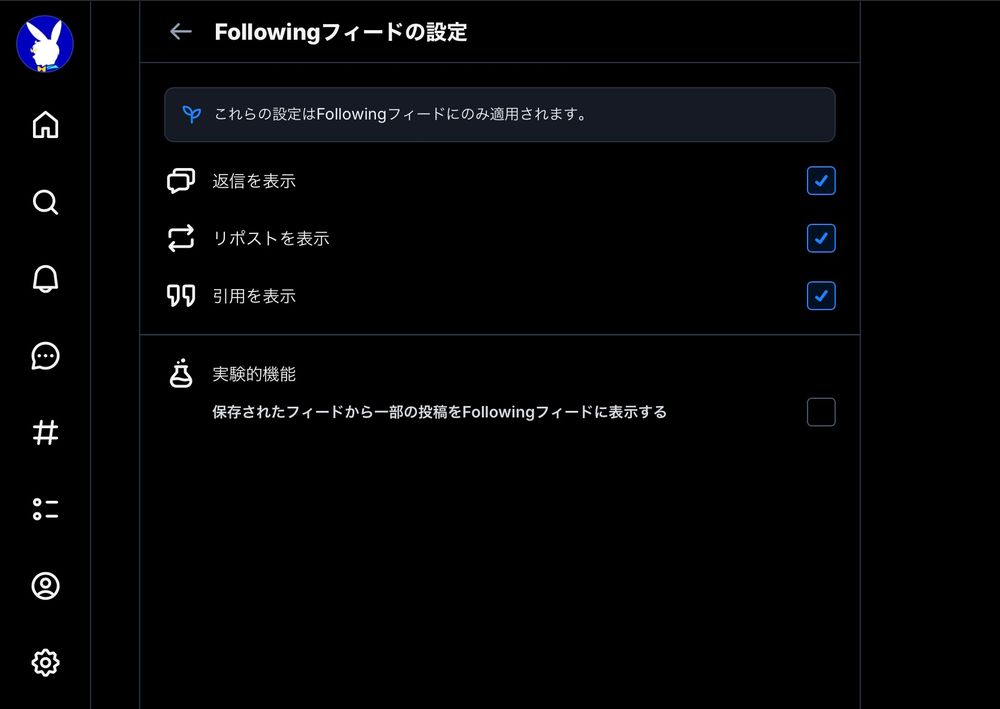Open the search magnifier in the sidebar
Screen dimensions: 1000x709
(x=45, y=202)
